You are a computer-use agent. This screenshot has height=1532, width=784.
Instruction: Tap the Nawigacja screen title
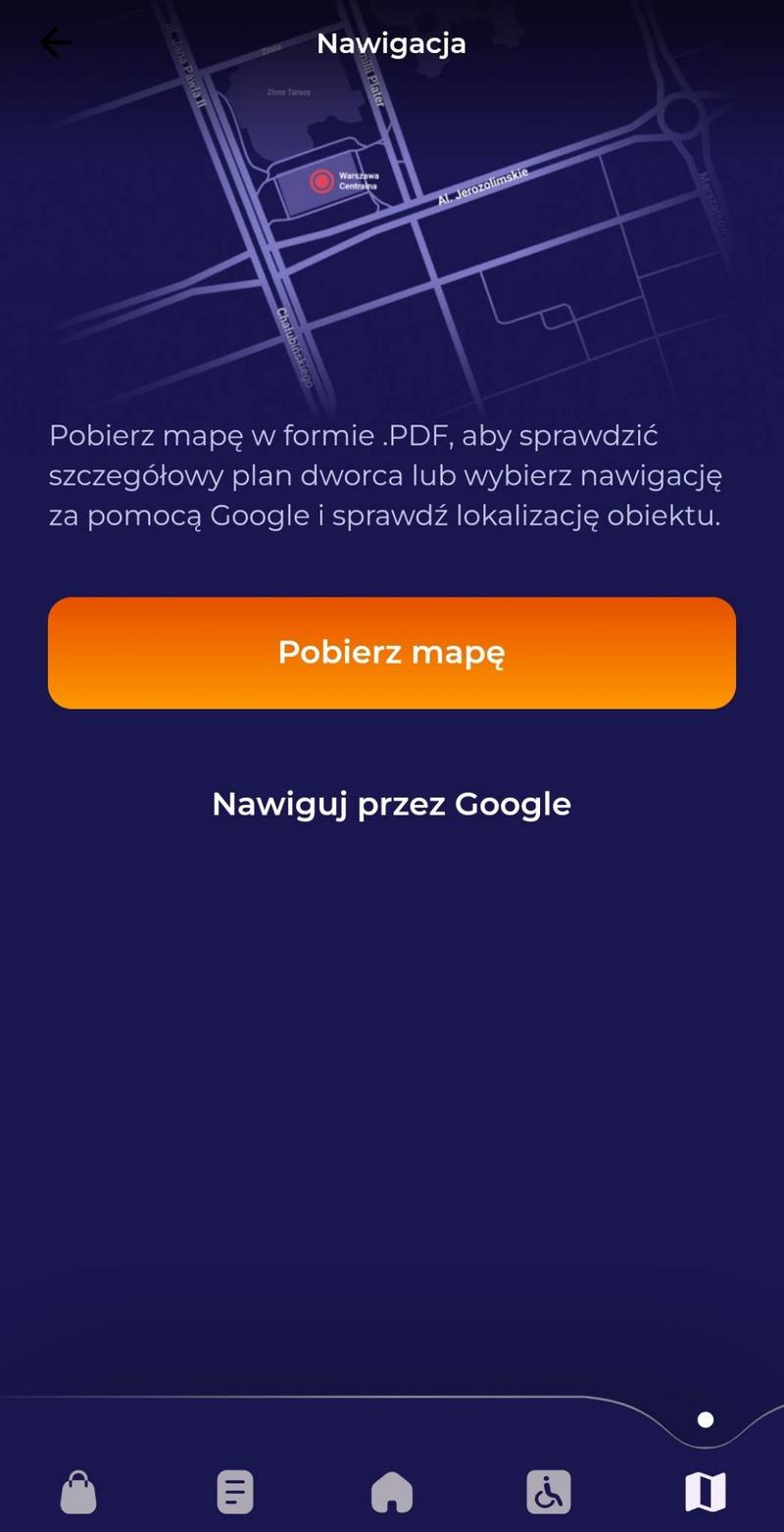[x=390, y=42]
